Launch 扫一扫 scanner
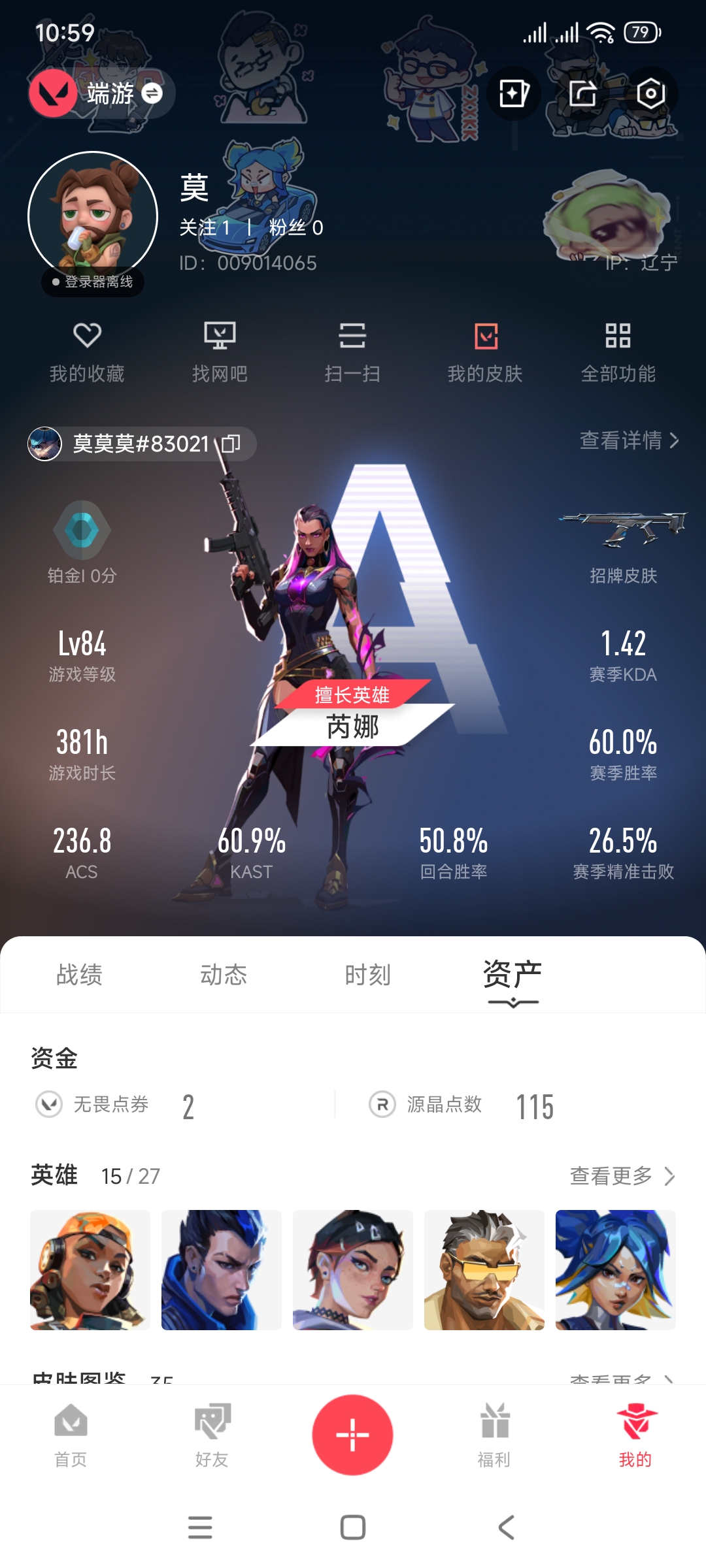 pos(352,352)
